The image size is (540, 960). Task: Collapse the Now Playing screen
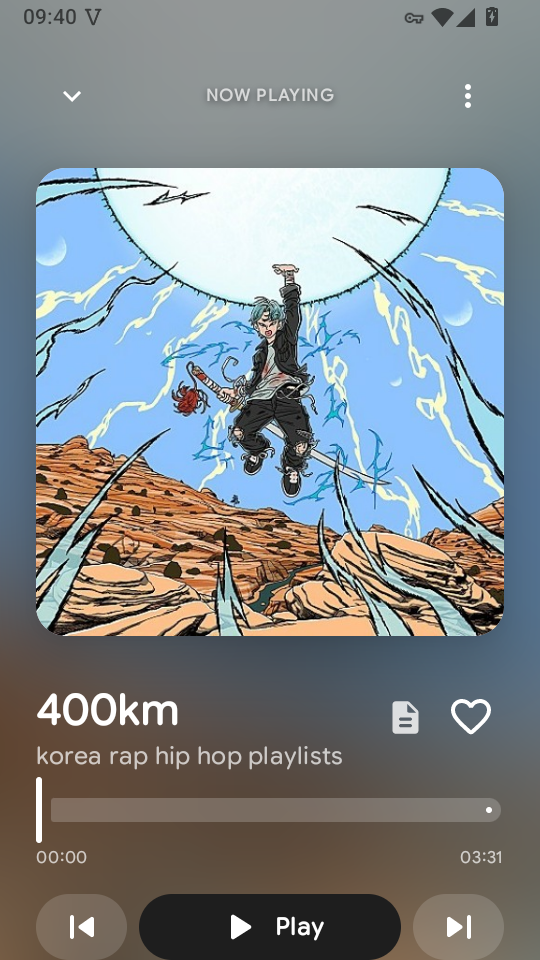pos(72,96)
